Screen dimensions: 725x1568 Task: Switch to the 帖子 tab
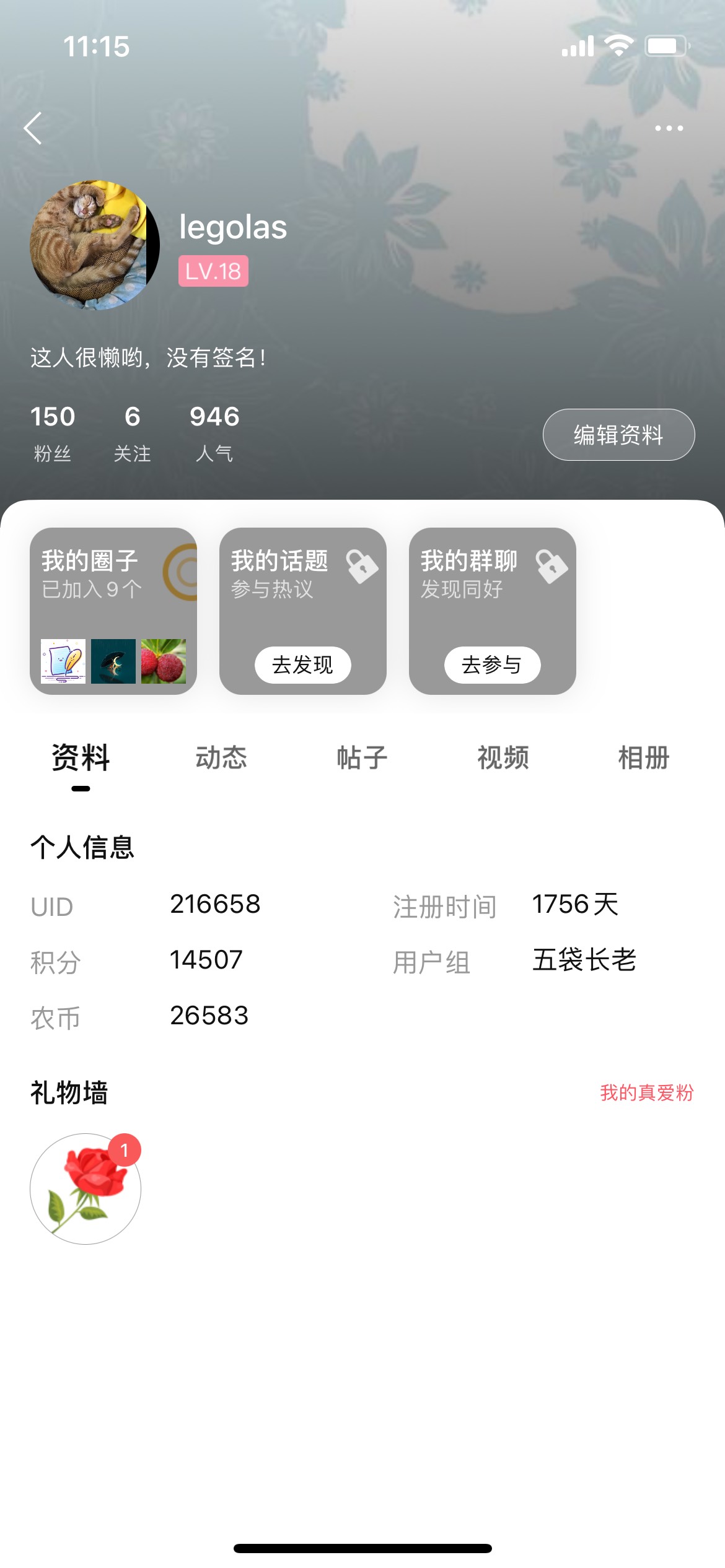point(362,757)
